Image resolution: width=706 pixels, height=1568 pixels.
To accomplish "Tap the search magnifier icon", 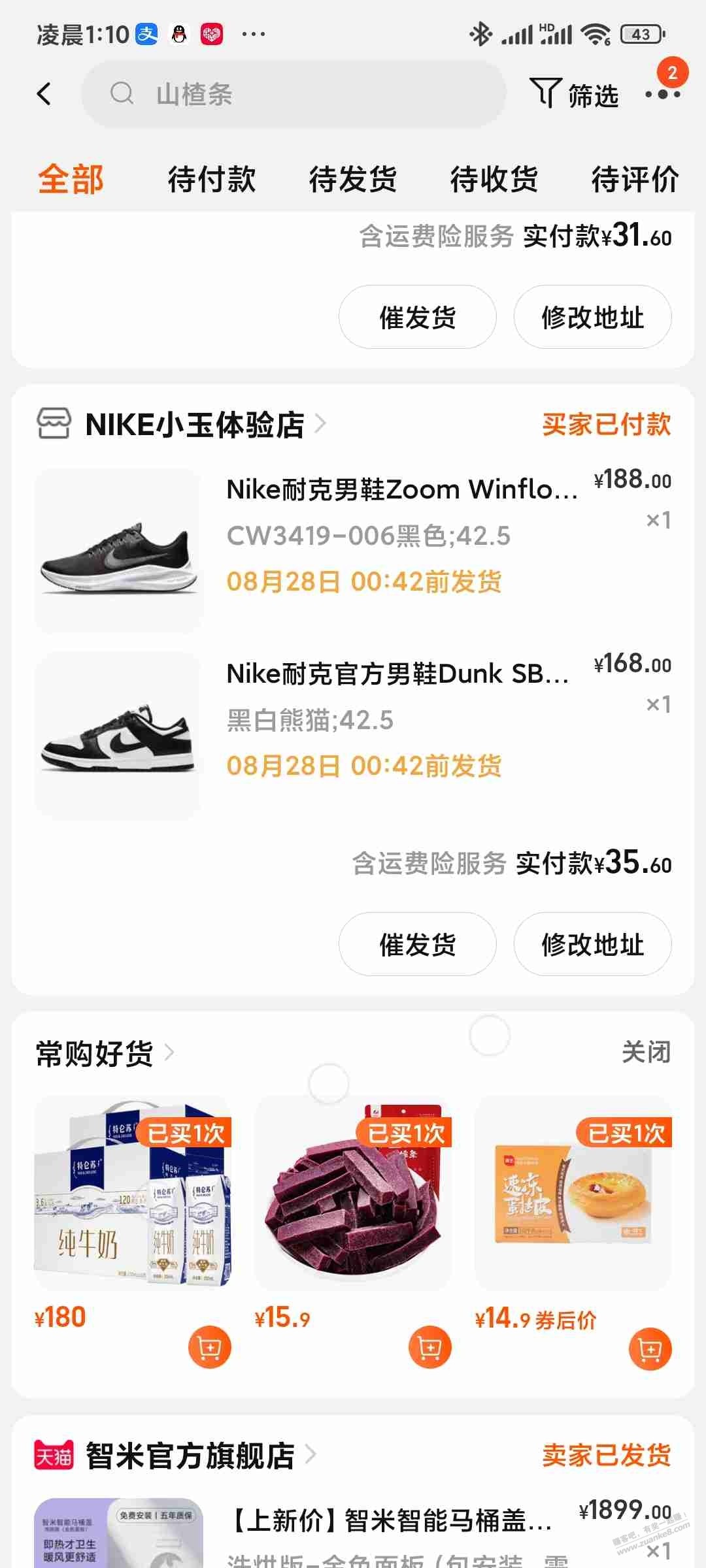I will (x=123, y=94).
